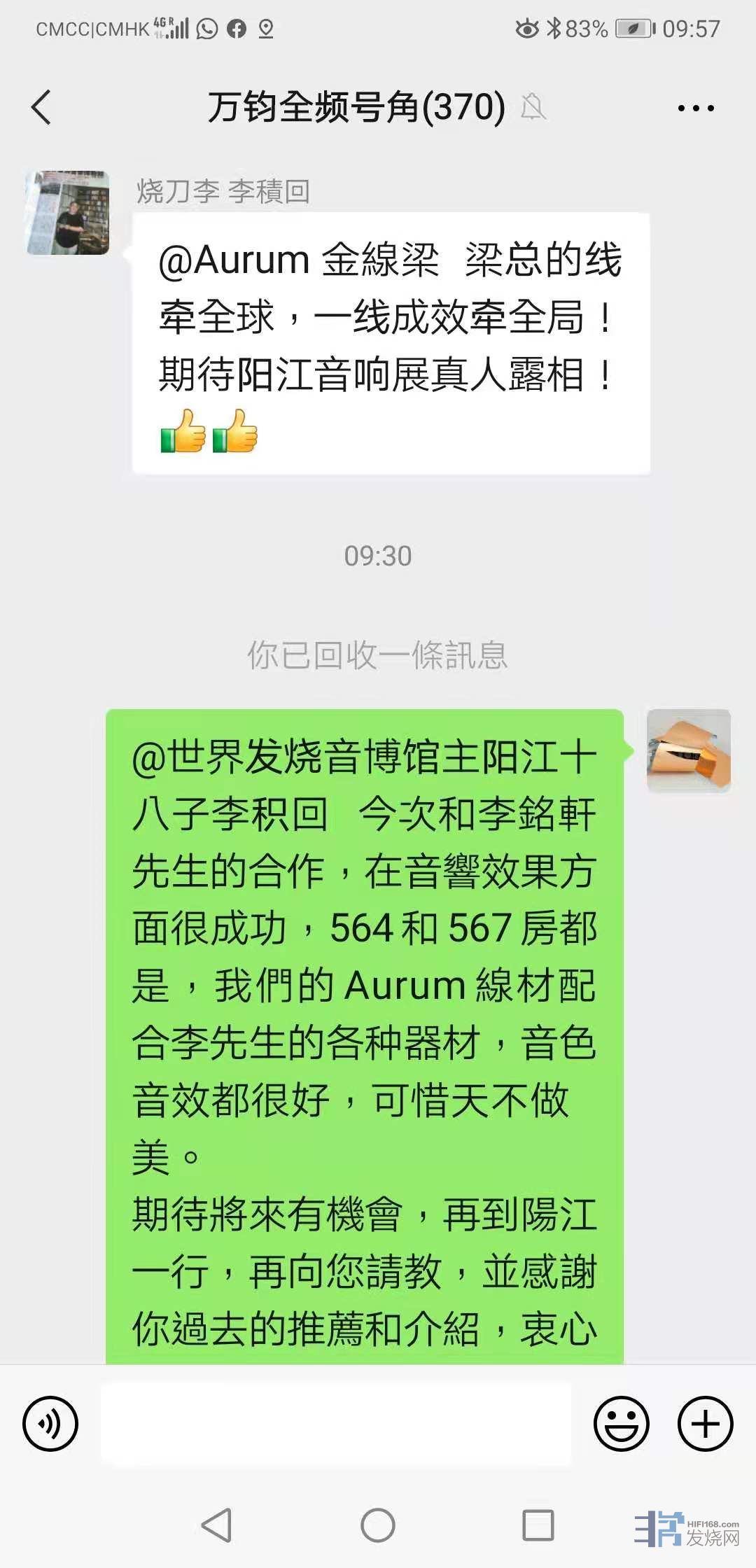This screenshot has height=1568, width=756.
Task: Go back from the group chat
Action: (42, 108)
